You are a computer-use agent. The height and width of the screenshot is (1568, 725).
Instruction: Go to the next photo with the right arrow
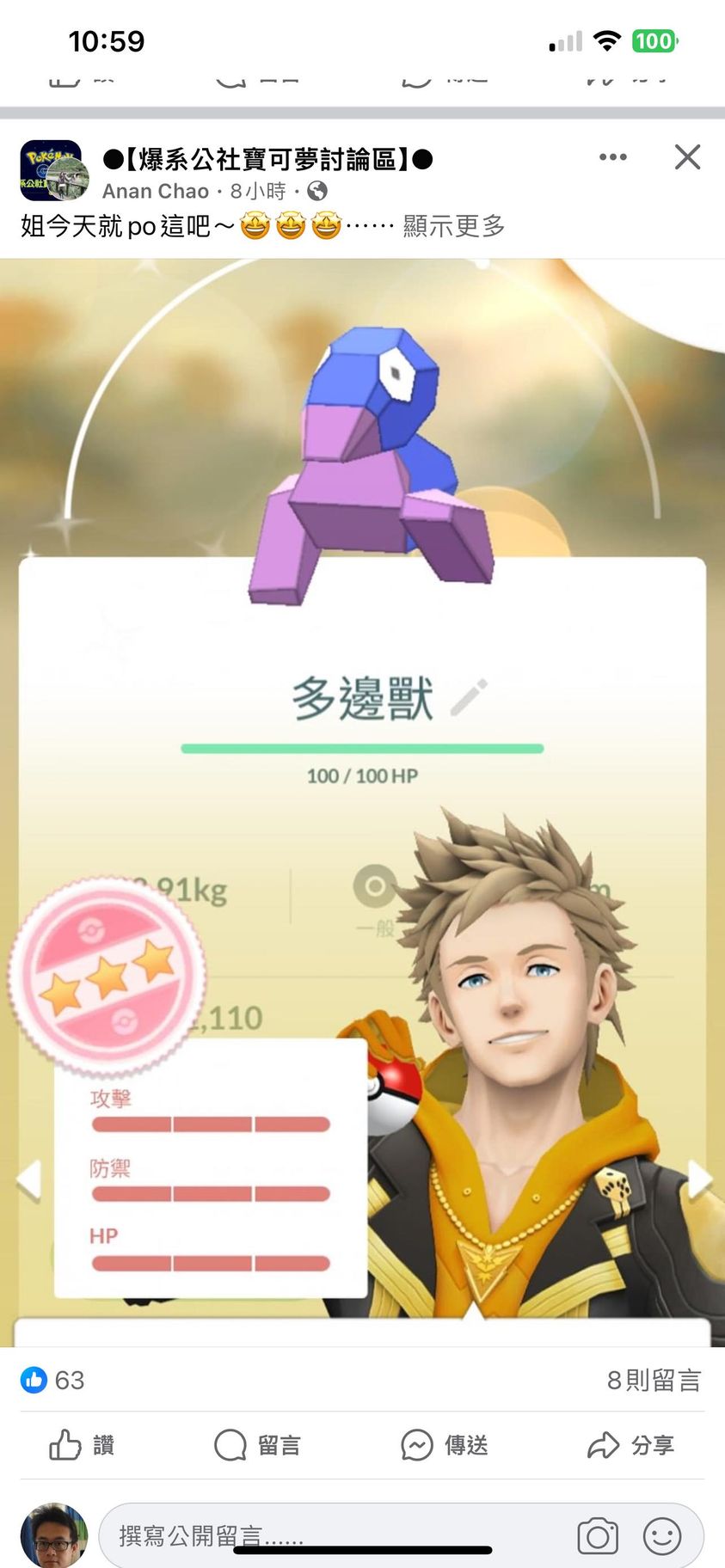(701, 1179)
